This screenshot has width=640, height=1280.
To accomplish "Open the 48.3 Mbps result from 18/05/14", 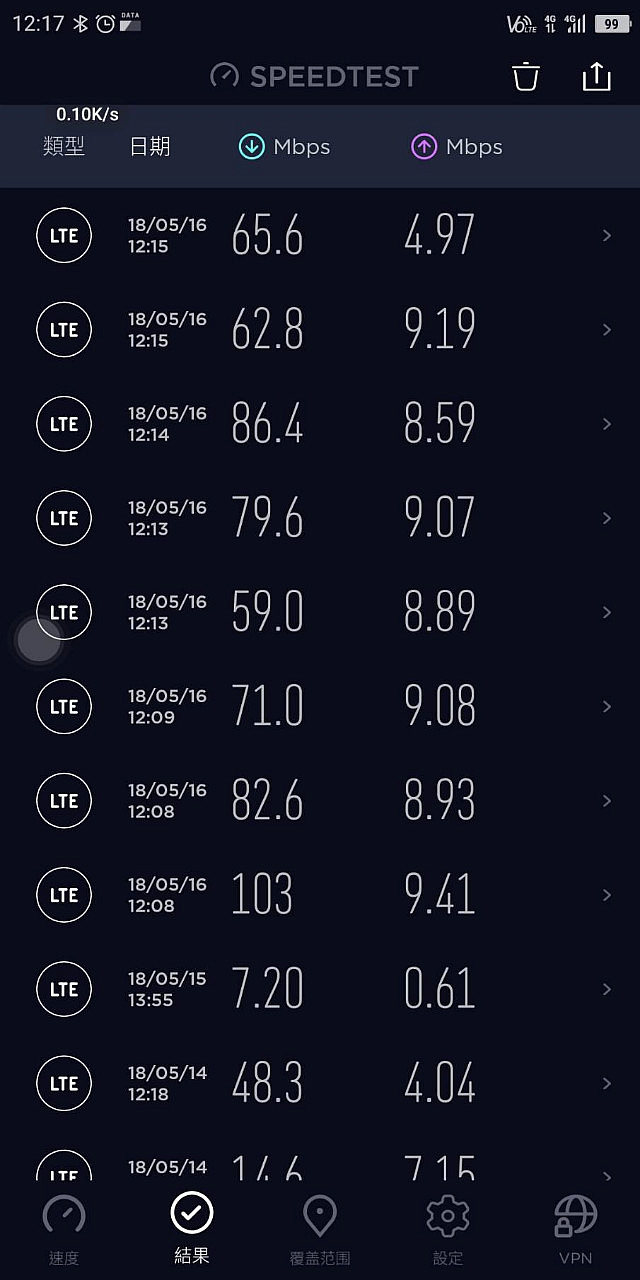I will pos(320,1082).
